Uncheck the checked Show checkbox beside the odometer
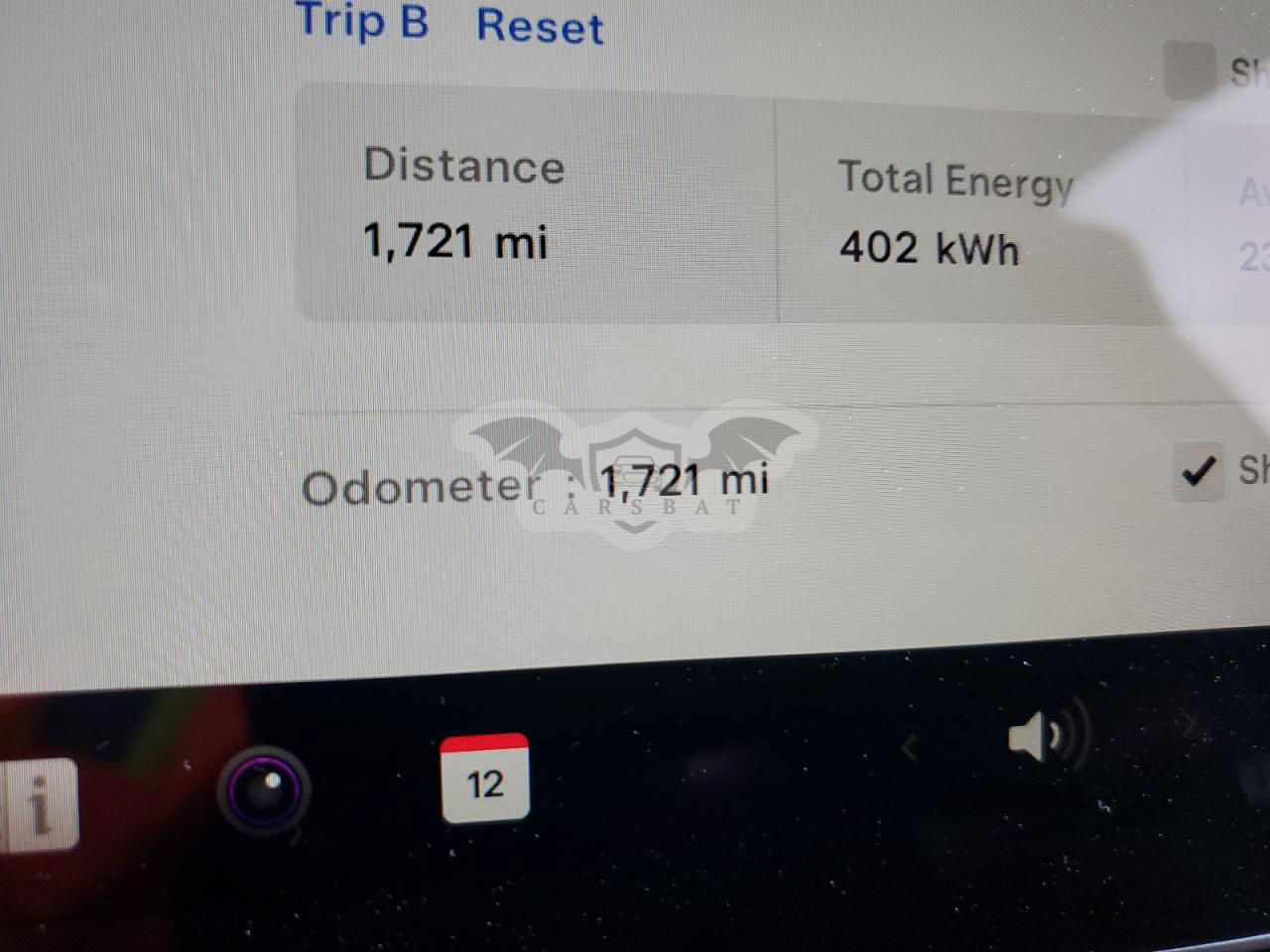The height and width of the screenshot is (952, 1270). coord(1199,471)
